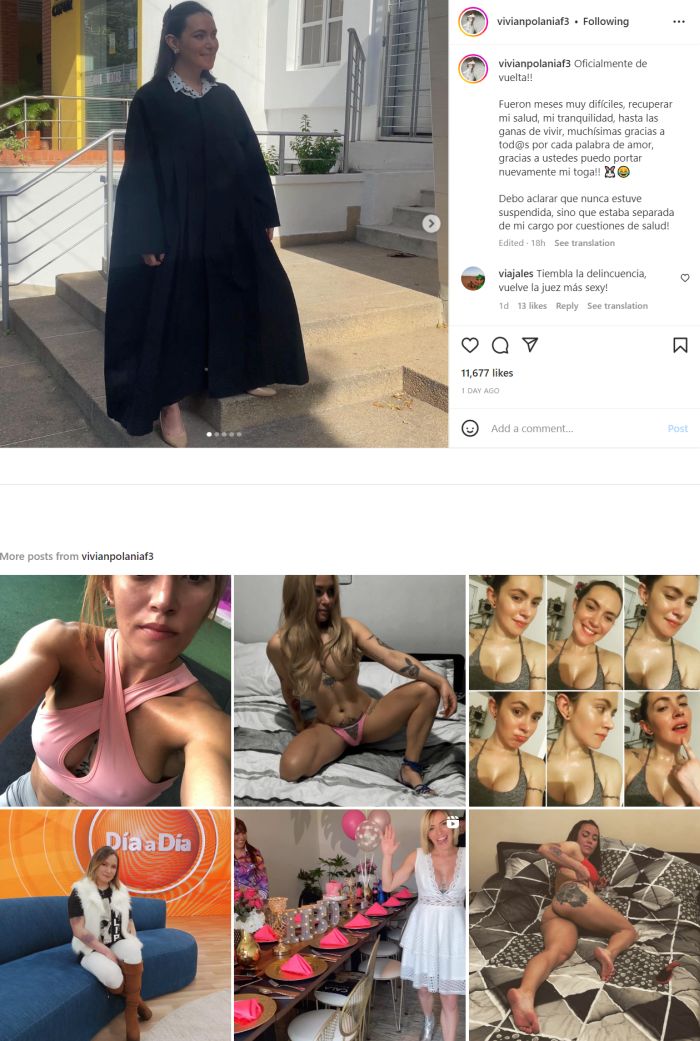The height and width of the screenshot is (1041, 700).
Task: Reply to viajales' comment
Action: click(567, 306)
